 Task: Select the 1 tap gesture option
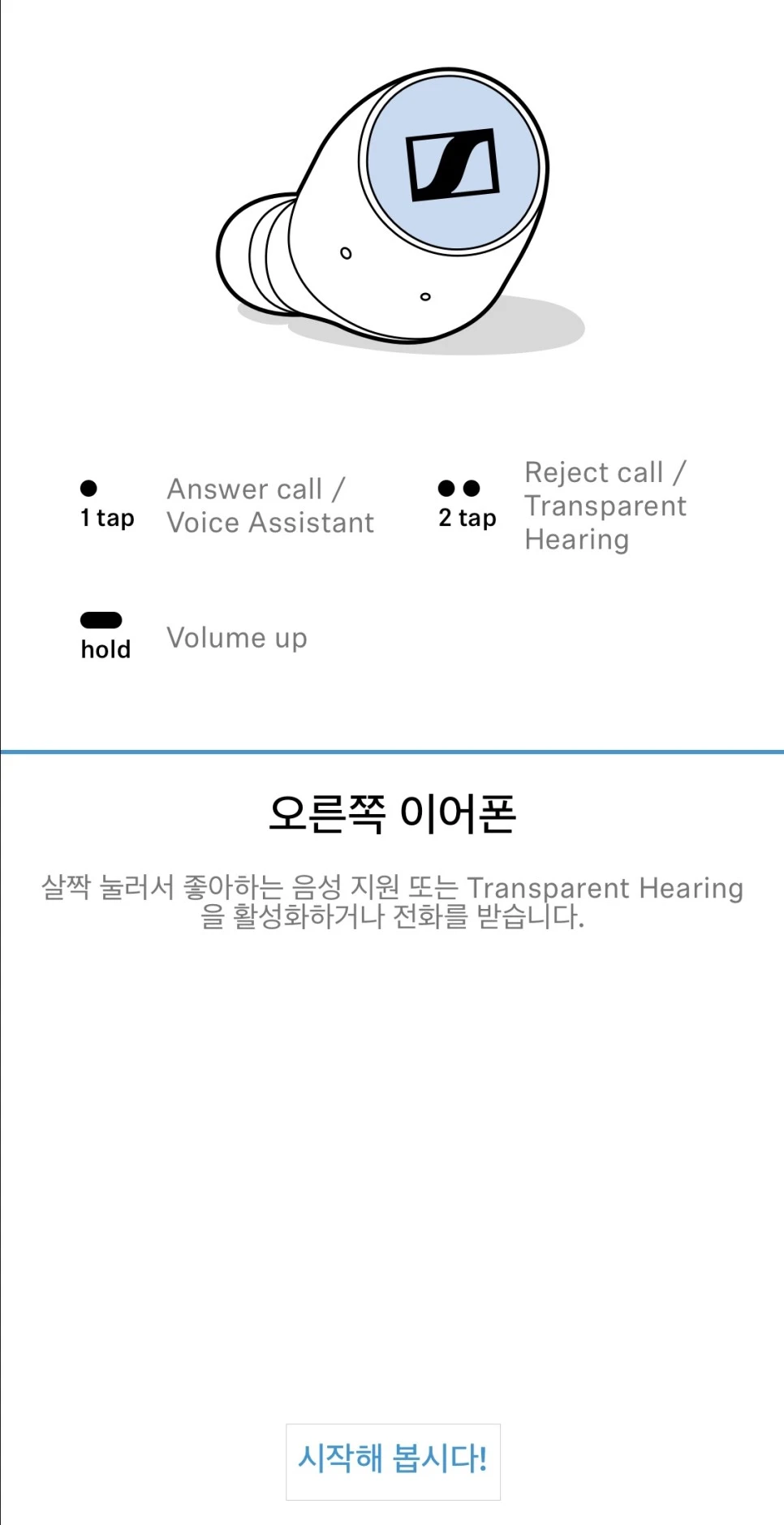point(107,517)
